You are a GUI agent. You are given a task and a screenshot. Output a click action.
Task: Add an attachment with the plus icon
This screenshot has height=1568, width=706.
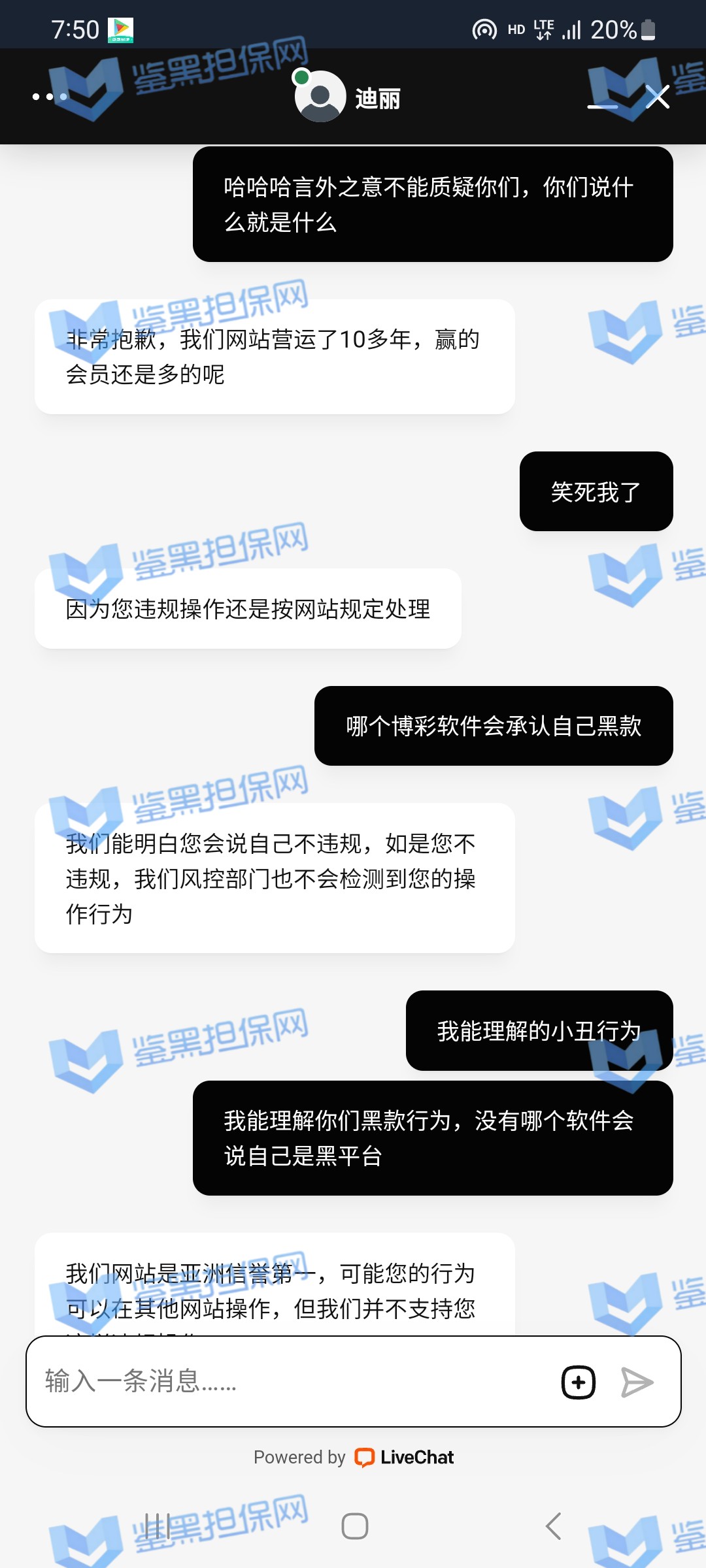pyautogui.click(x=579, y=1382)
